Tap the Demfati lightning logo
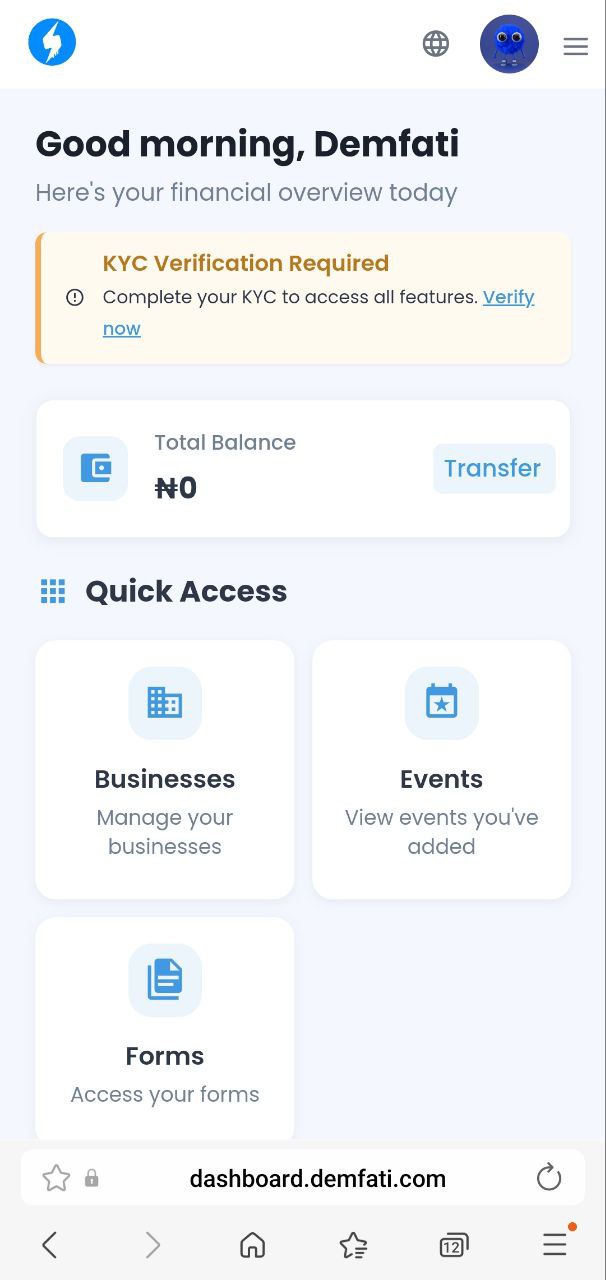This screenshot has height=1280, width=606. pyautogui.click(x=52, y=43)
